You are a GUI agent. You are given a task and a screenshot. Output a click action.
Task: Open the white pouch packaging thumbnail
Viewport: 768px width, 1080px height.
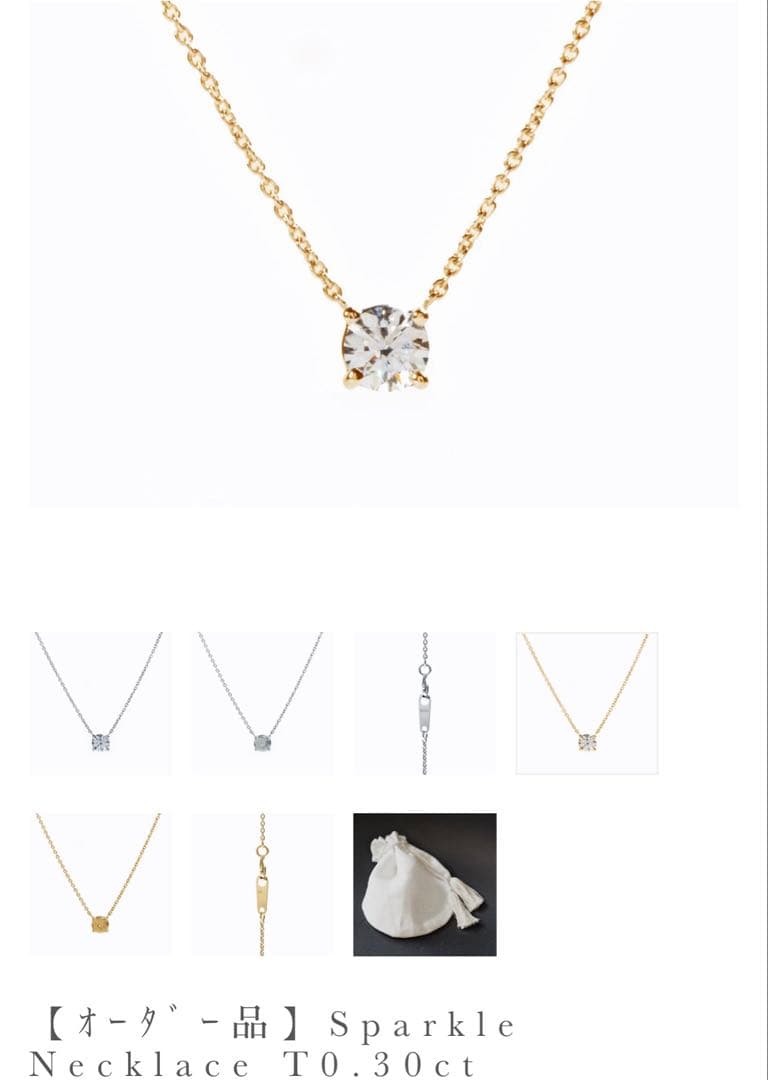424,884
